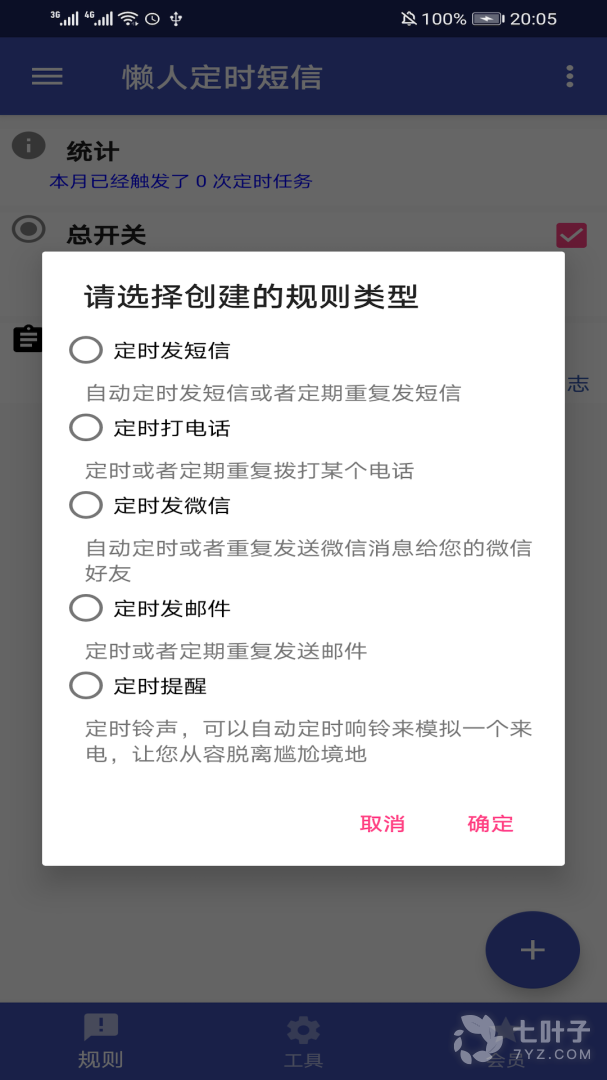Tap 取消 to cancel the dialog
This screenshot has width=607, height=1080.
(x=382, y=824)
